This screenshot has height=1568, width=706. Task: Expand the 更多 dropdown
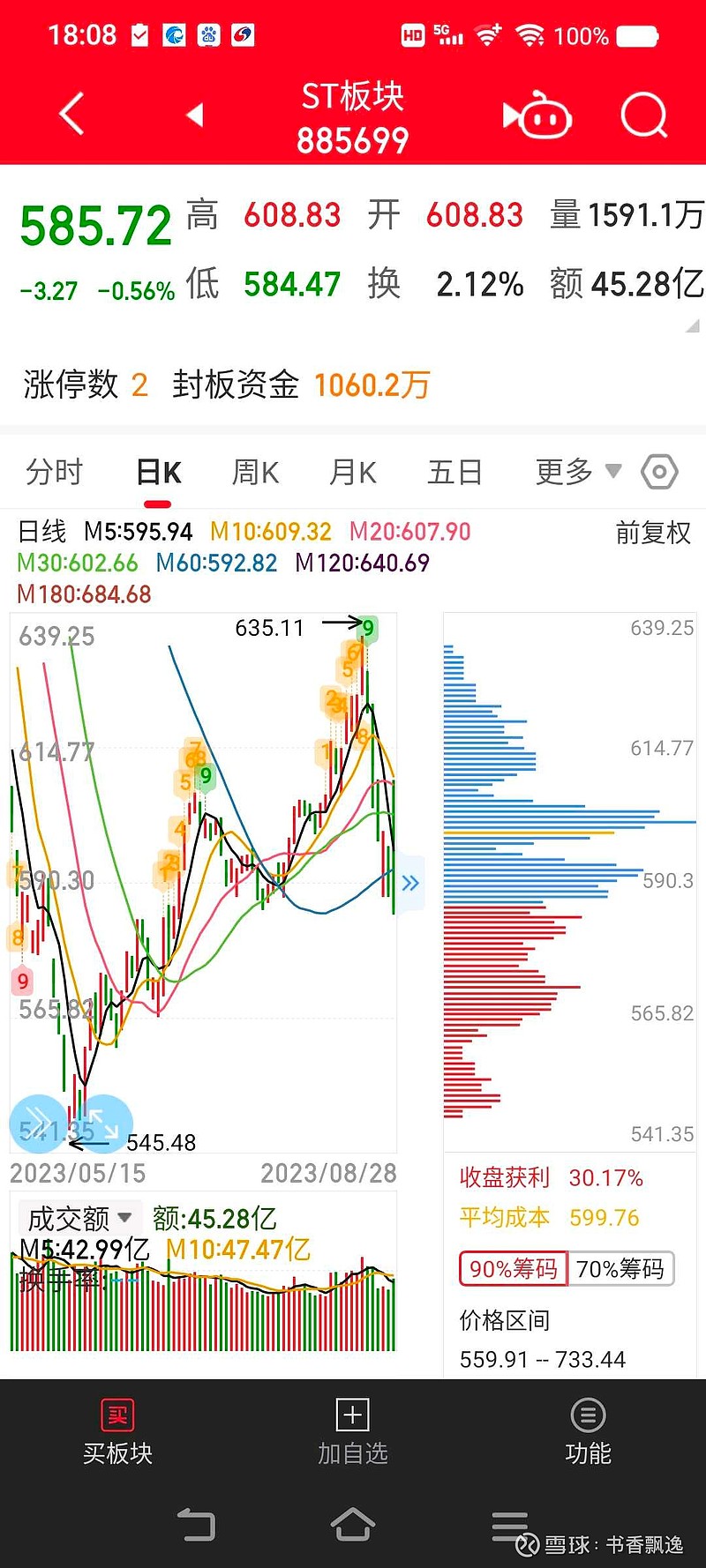coord(578,472)
